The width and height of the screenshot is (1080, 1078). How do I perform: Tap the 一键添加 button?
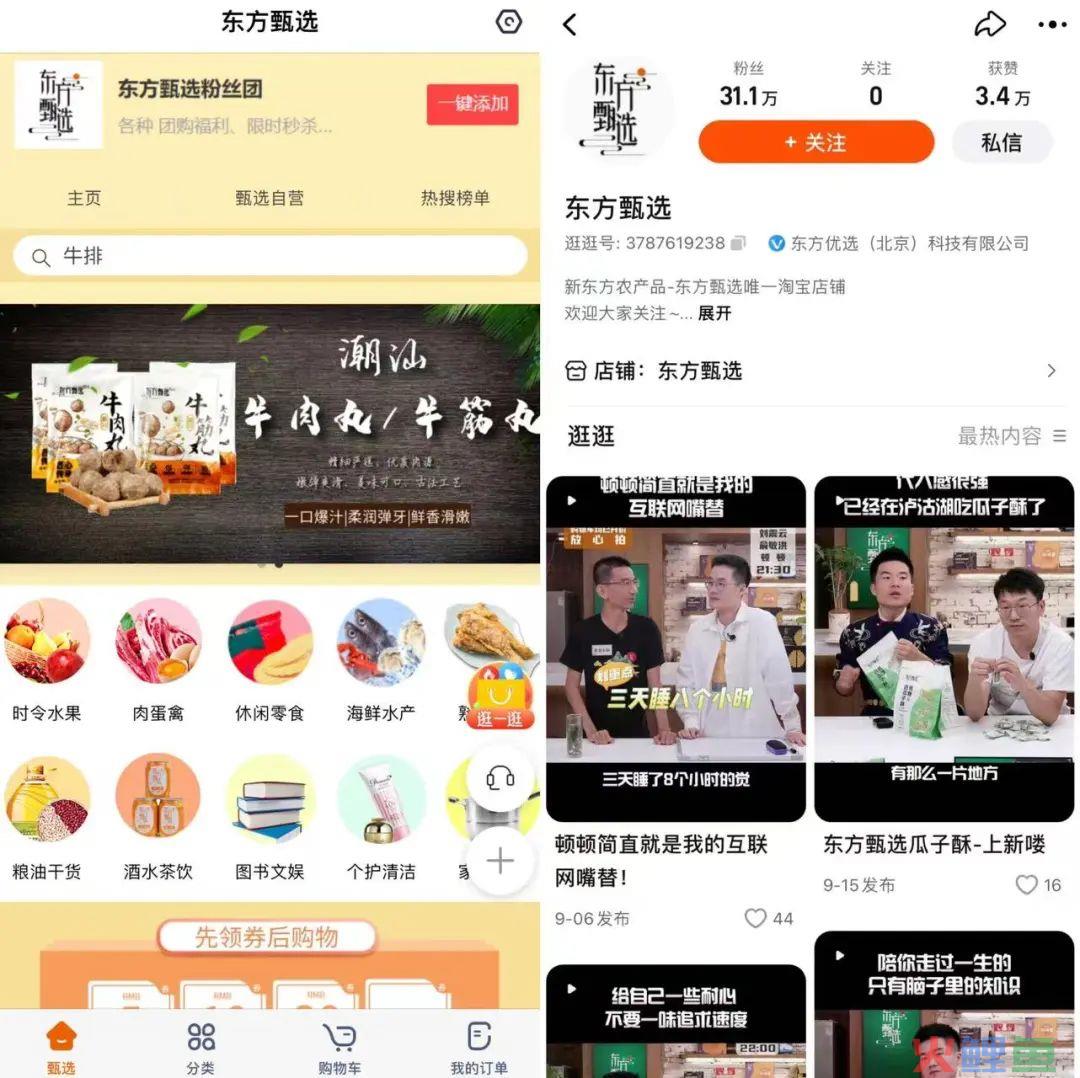[x=472, y=104]
